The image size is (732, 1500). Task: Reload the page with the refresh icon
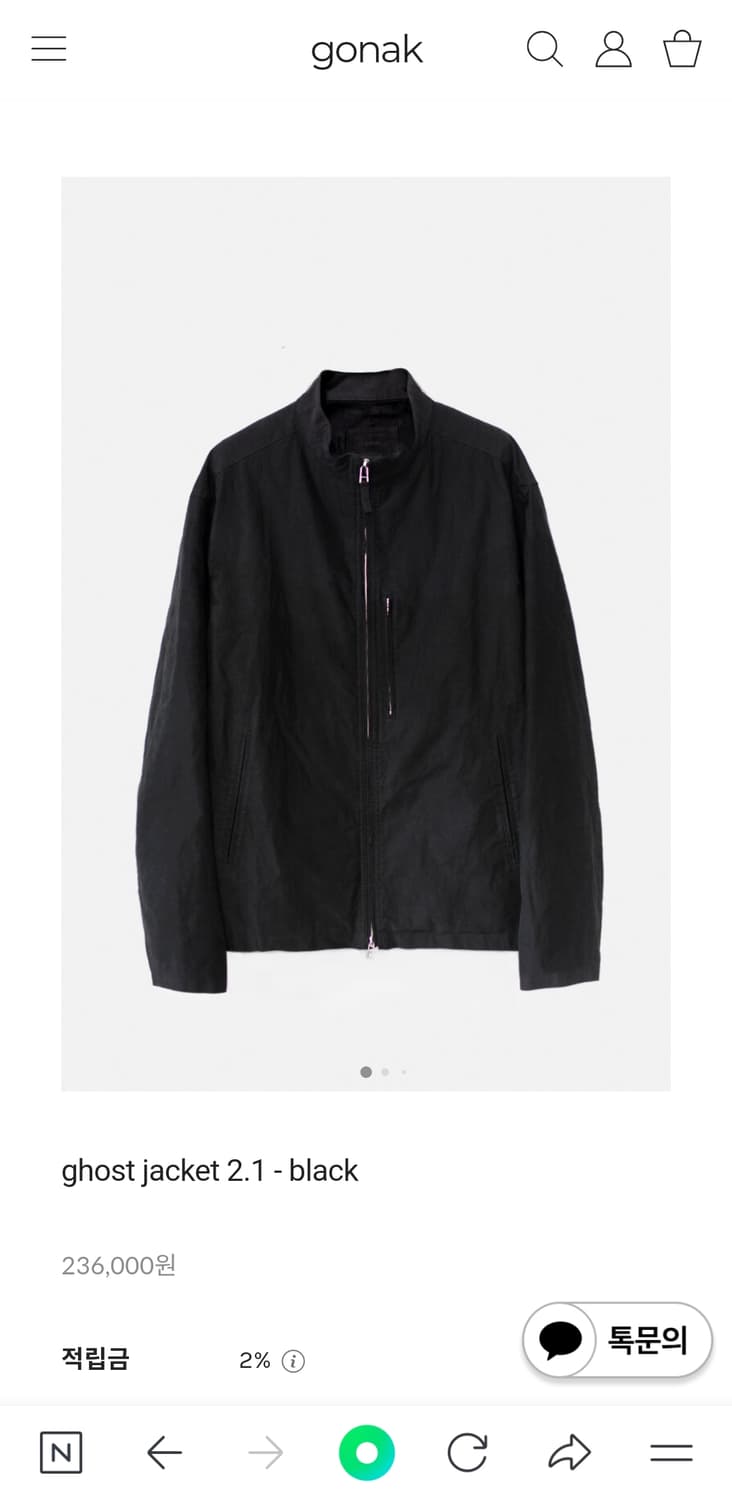(467, 1452)
